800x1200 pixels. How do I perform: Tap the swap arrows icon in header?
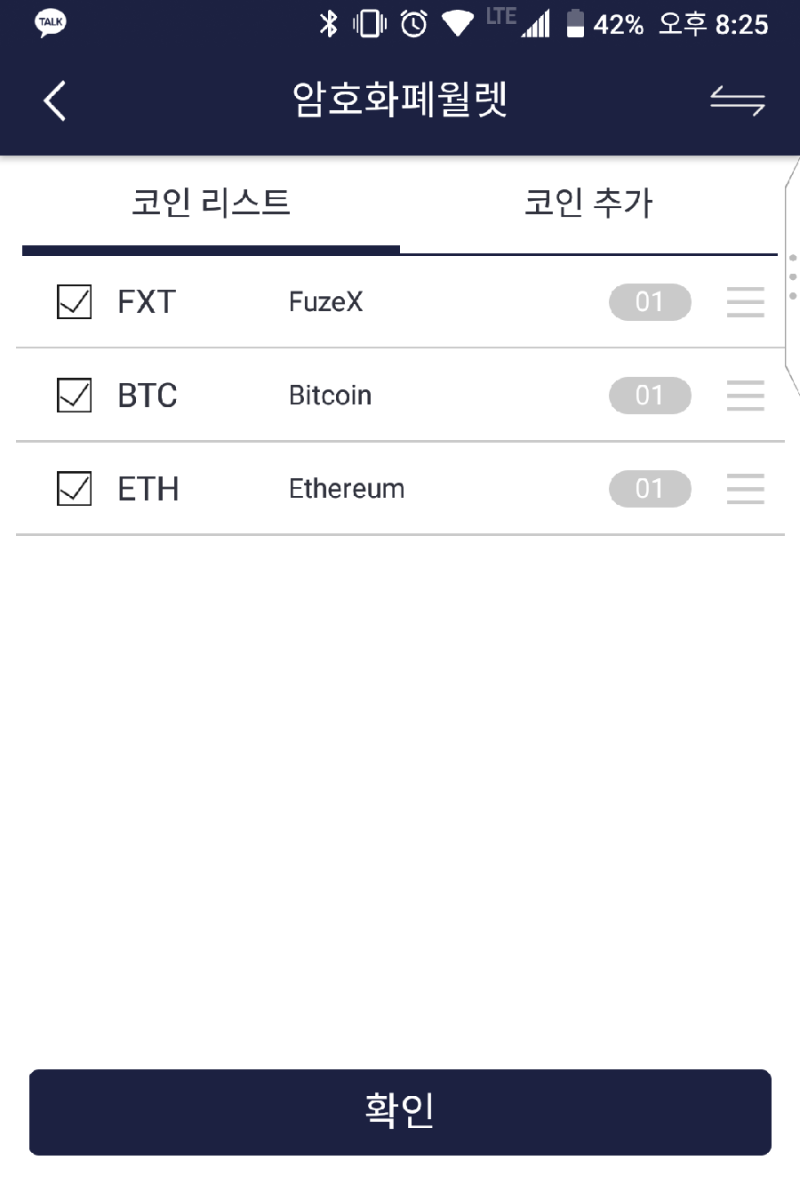coord(737,101)
